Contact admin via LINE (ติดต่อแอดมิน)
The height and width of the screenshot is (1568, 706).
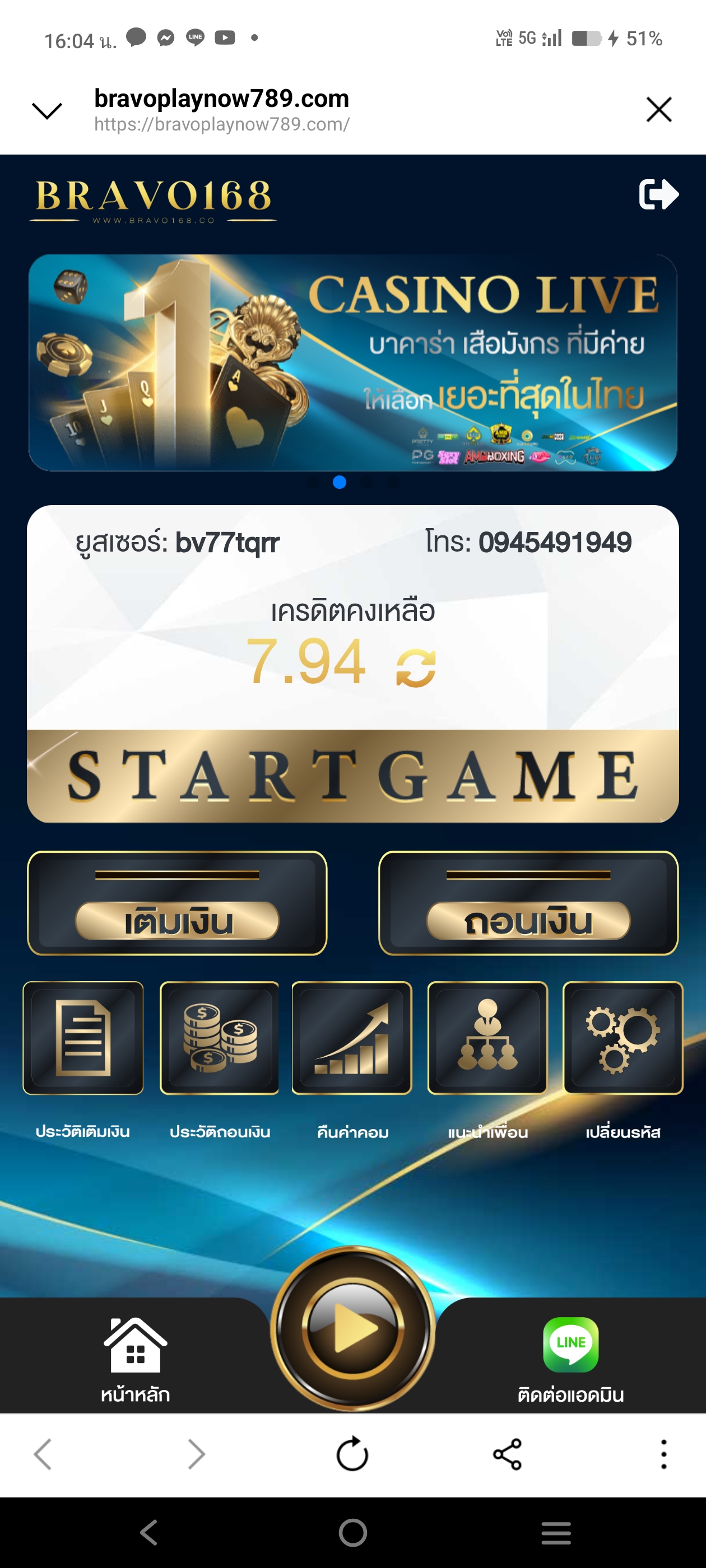[x=570, y=1359]
